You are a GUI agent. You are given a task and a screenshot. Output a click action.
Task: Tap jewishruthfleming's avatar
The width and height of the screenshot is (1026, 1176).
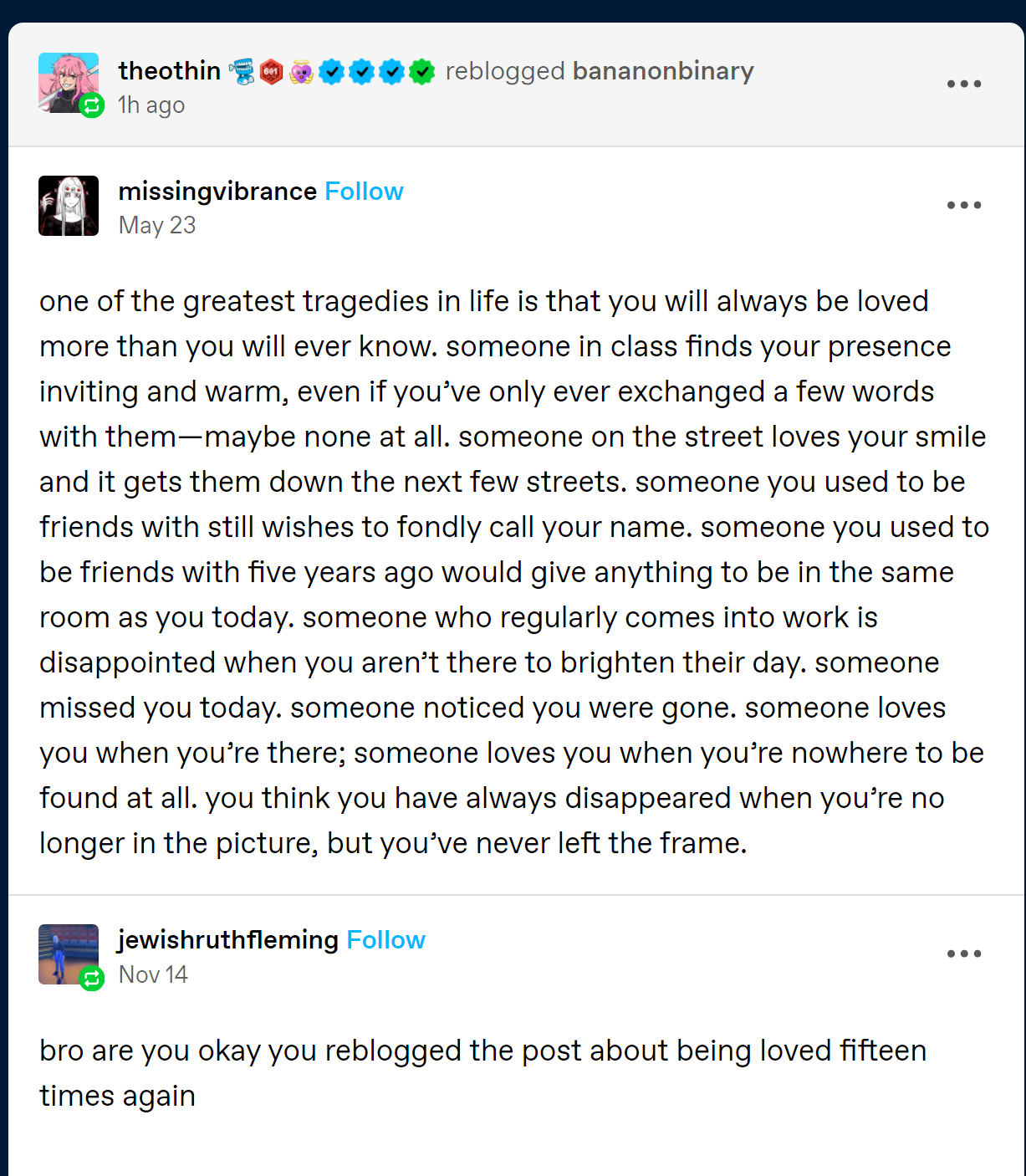point(68,954)
